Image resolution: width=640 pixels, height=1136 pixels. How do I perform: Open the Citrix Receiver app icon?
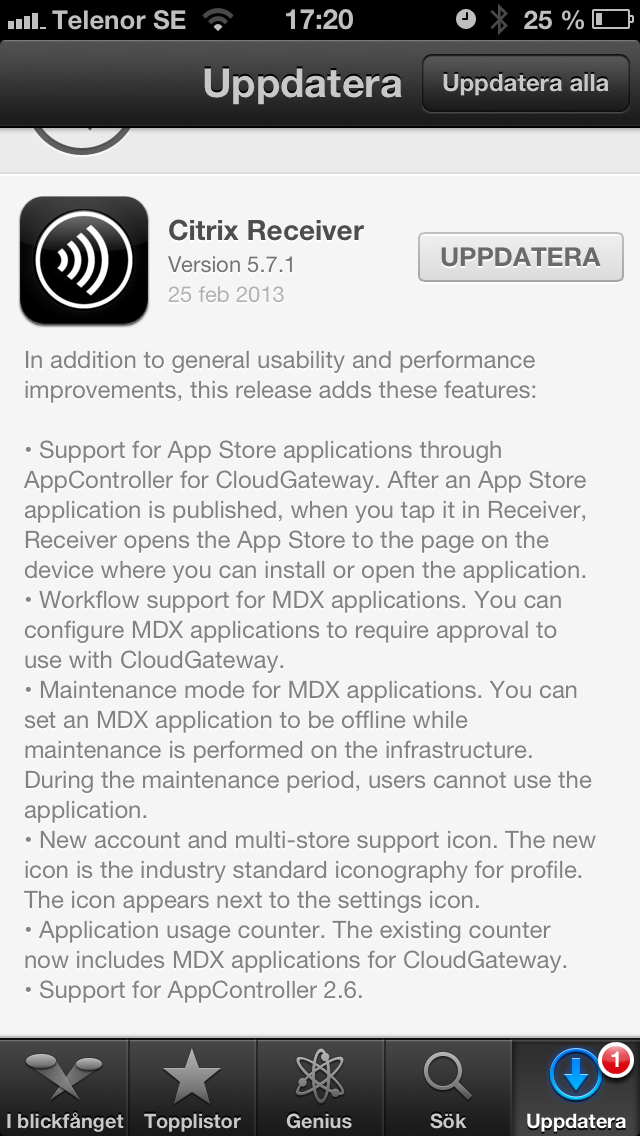coord(84,260)
